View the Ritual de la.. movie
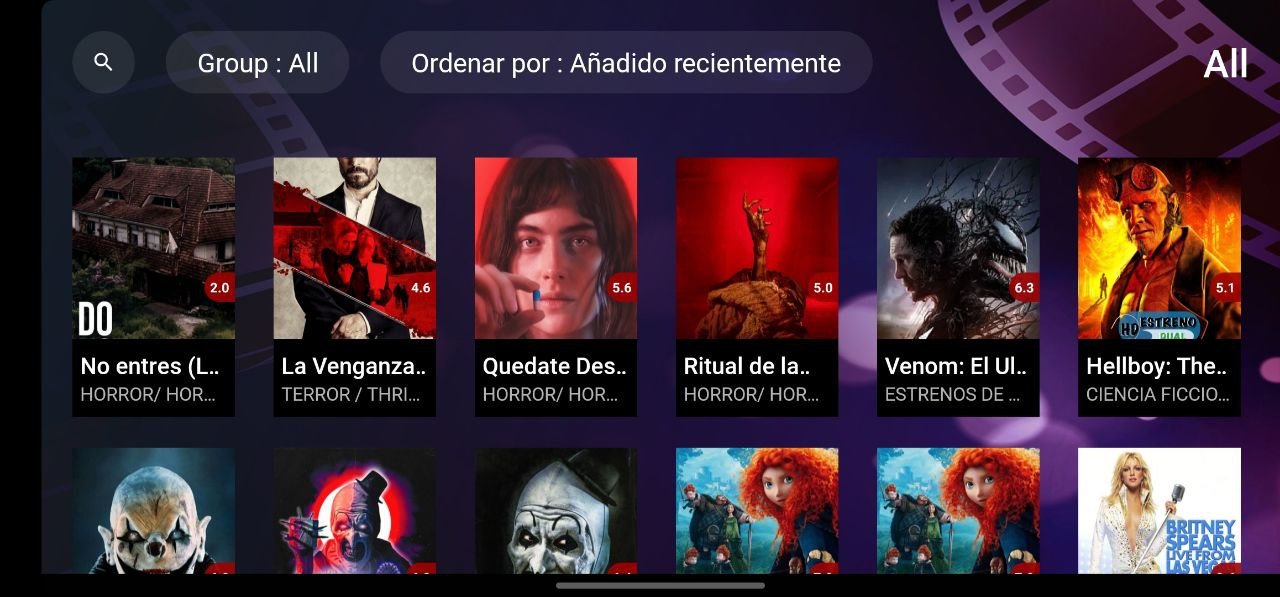The image size is (1280, 597). (x=757, y=286)
